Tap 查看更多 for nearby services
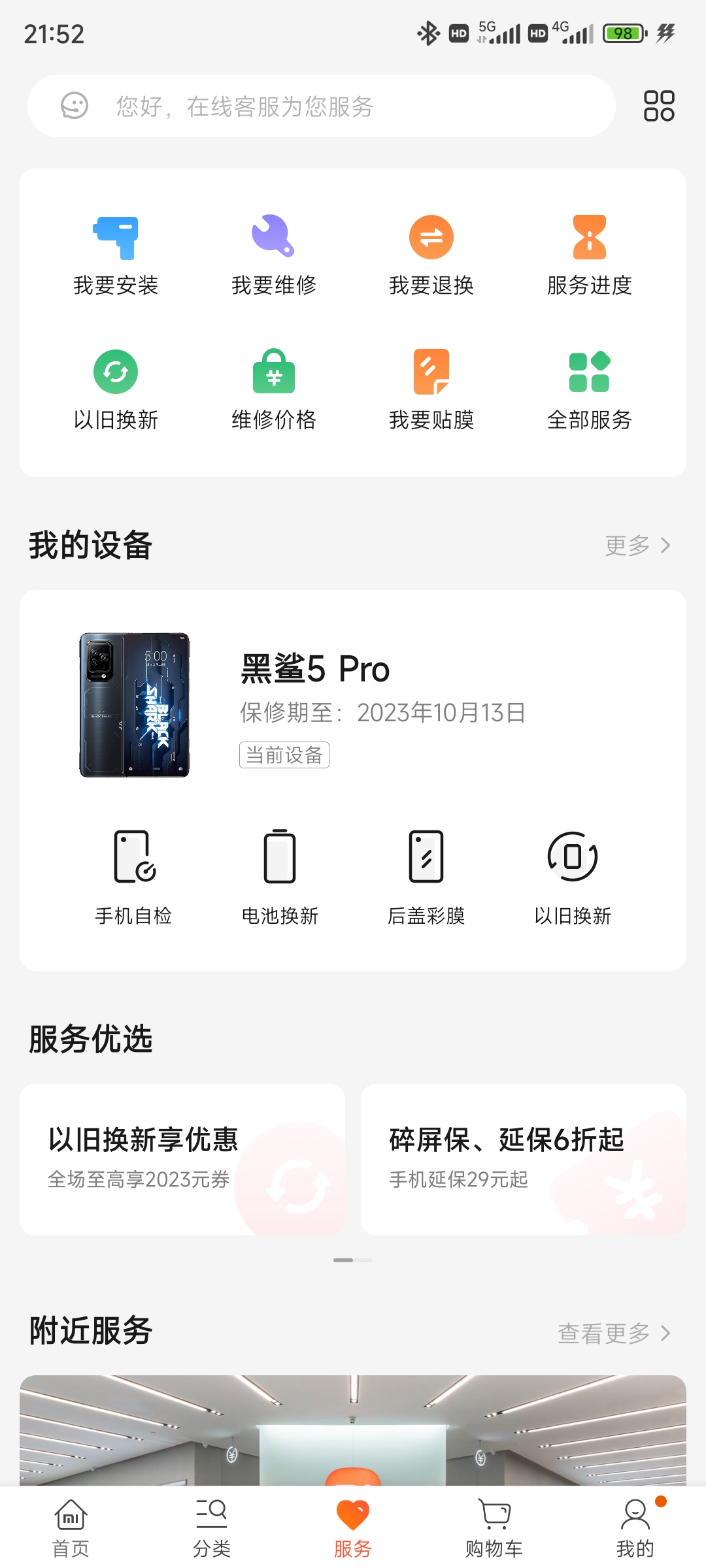 click(x=614, y=1333)
